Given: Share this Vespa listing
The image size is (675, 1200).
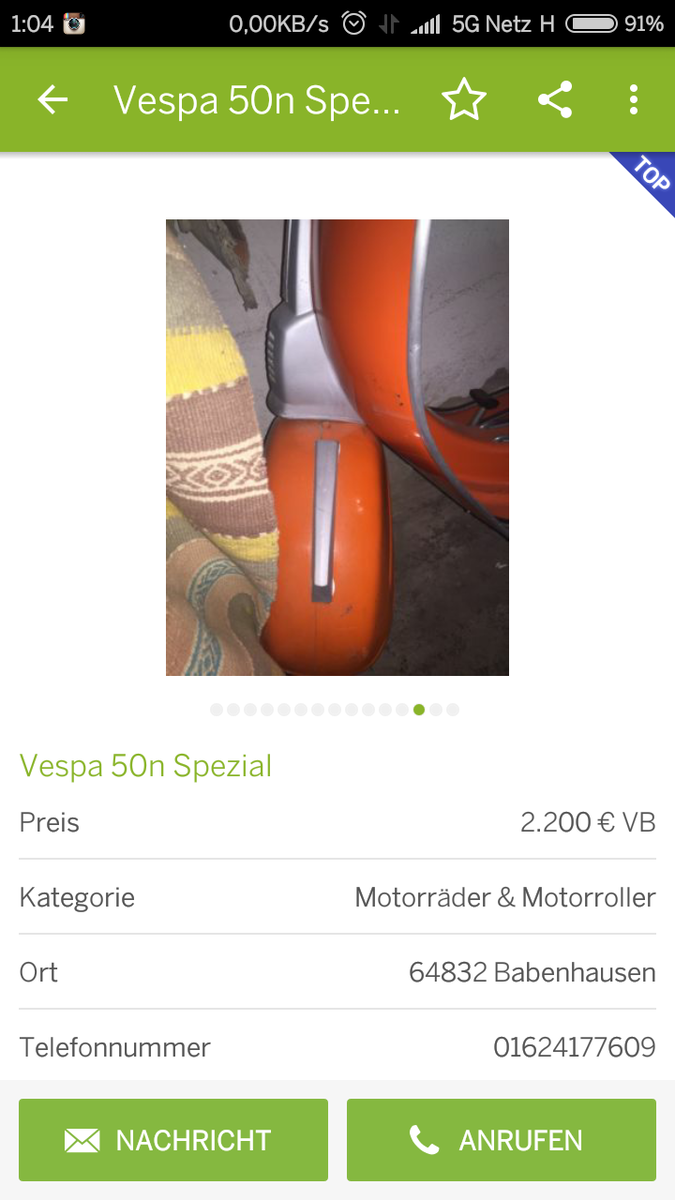Looking at the screenshot, I should tap(555, 100).
